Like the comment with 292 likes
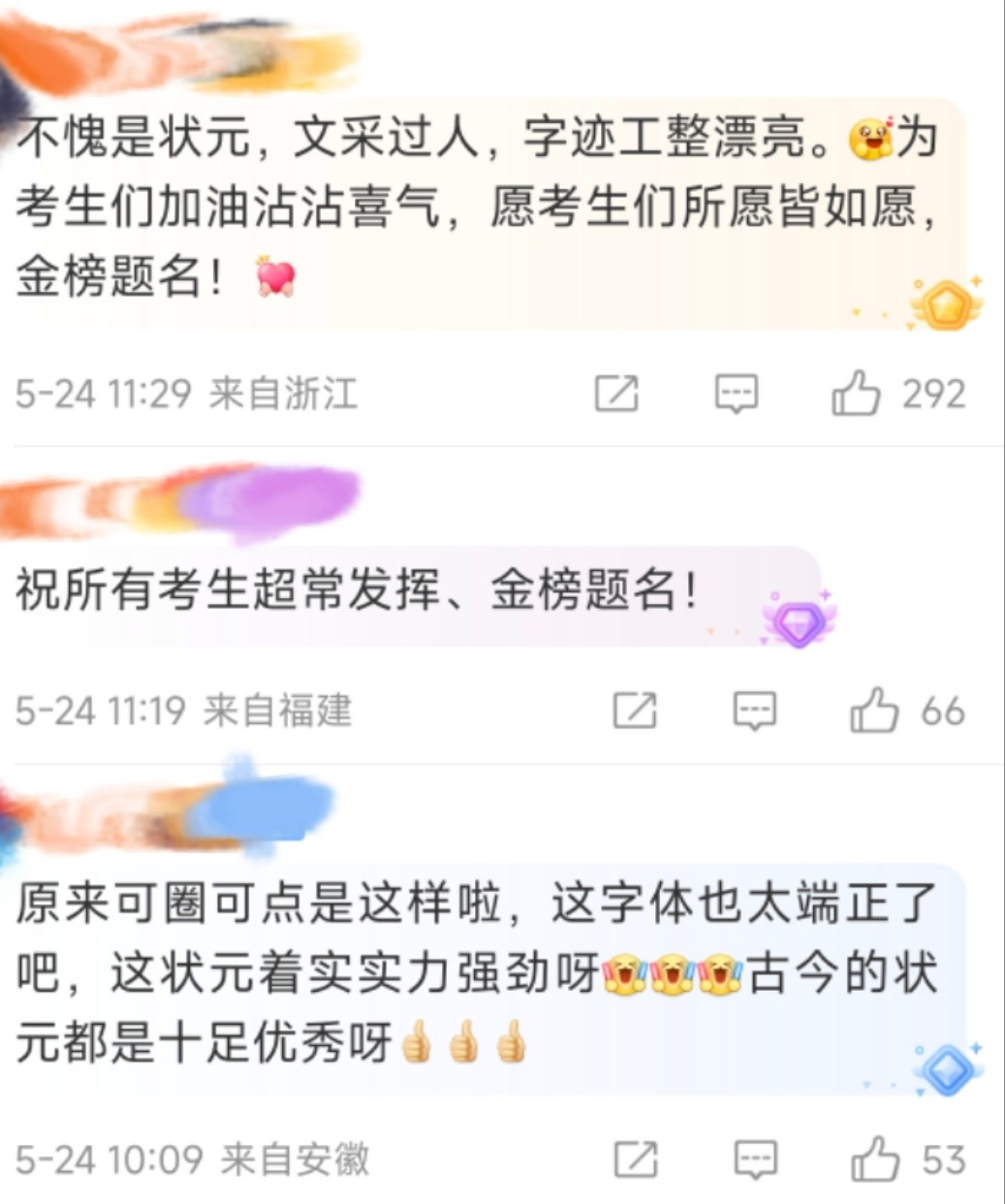 (x=856, y=394)
